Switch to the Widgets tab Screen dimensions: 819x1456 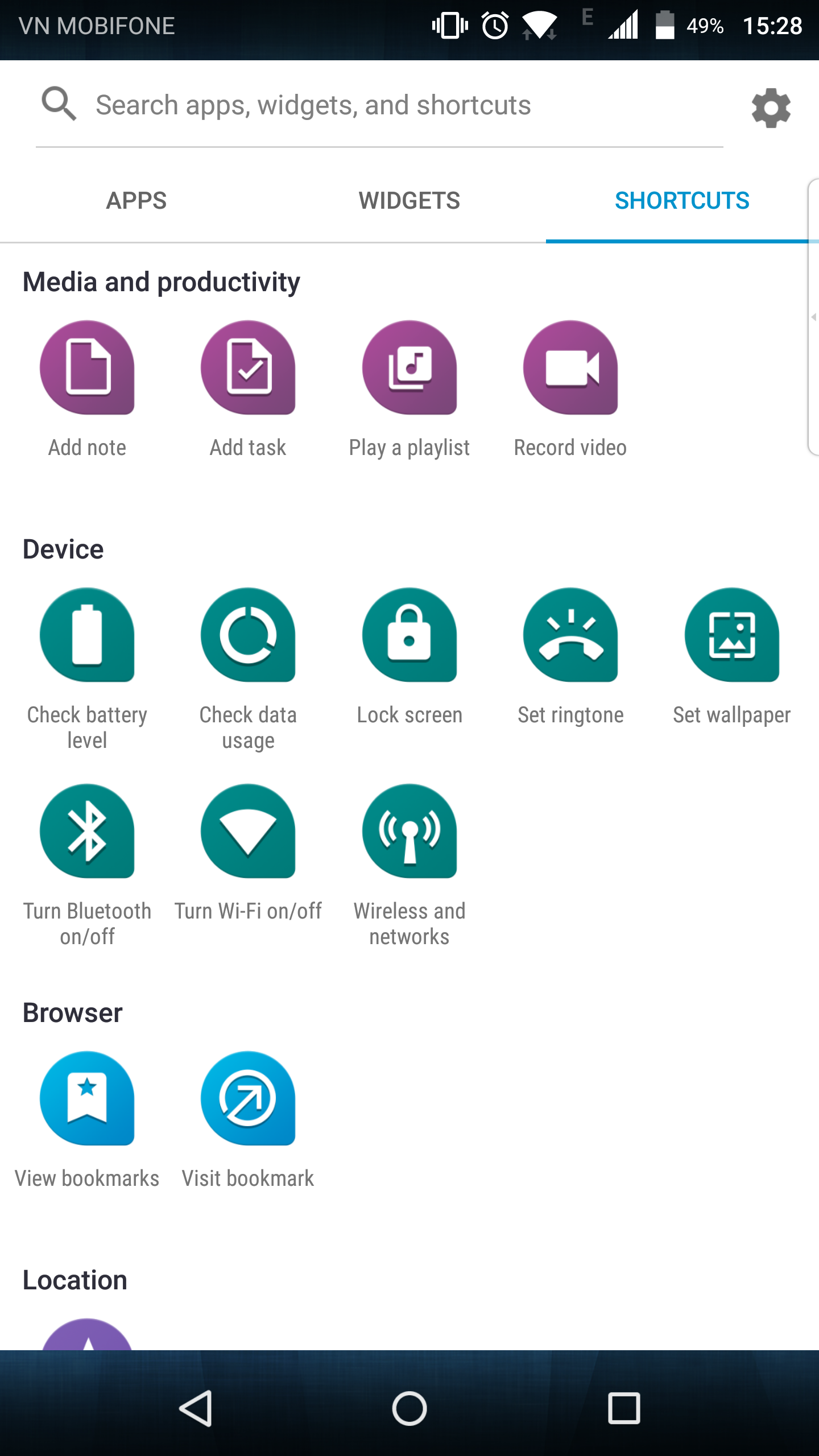(409, 201)
